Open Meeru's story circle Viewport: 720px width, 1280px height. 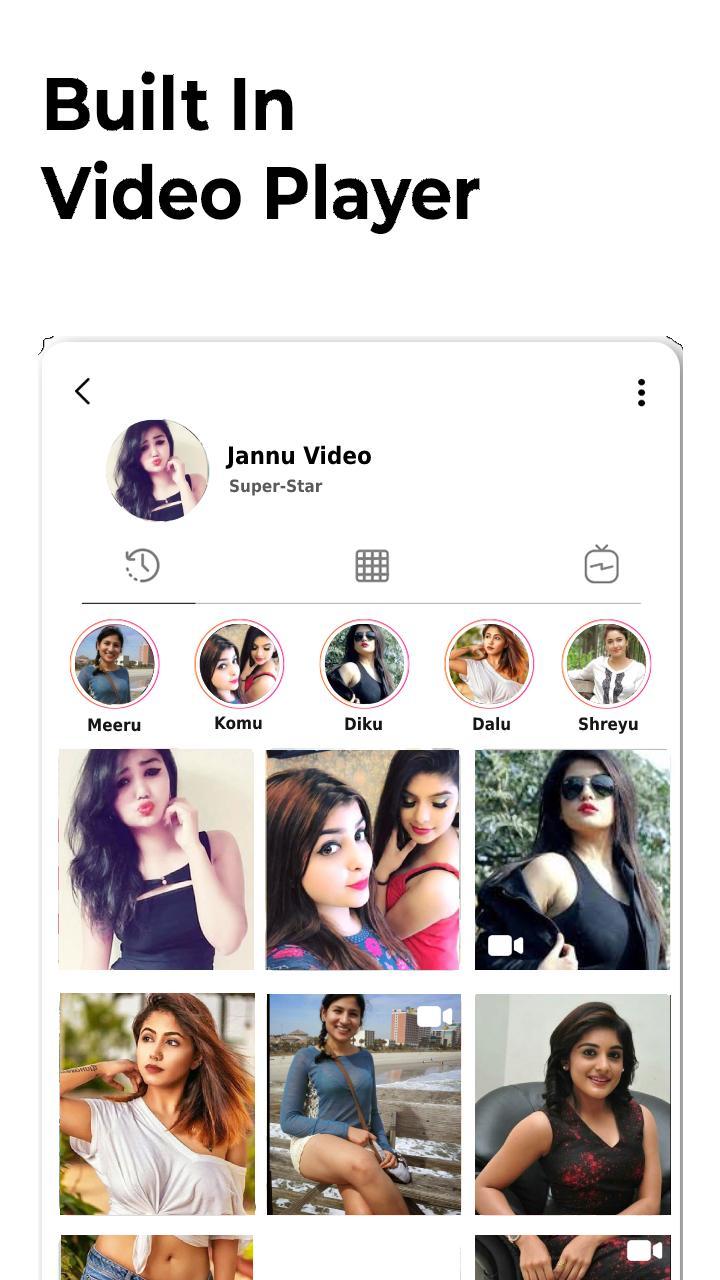[114, 663]
